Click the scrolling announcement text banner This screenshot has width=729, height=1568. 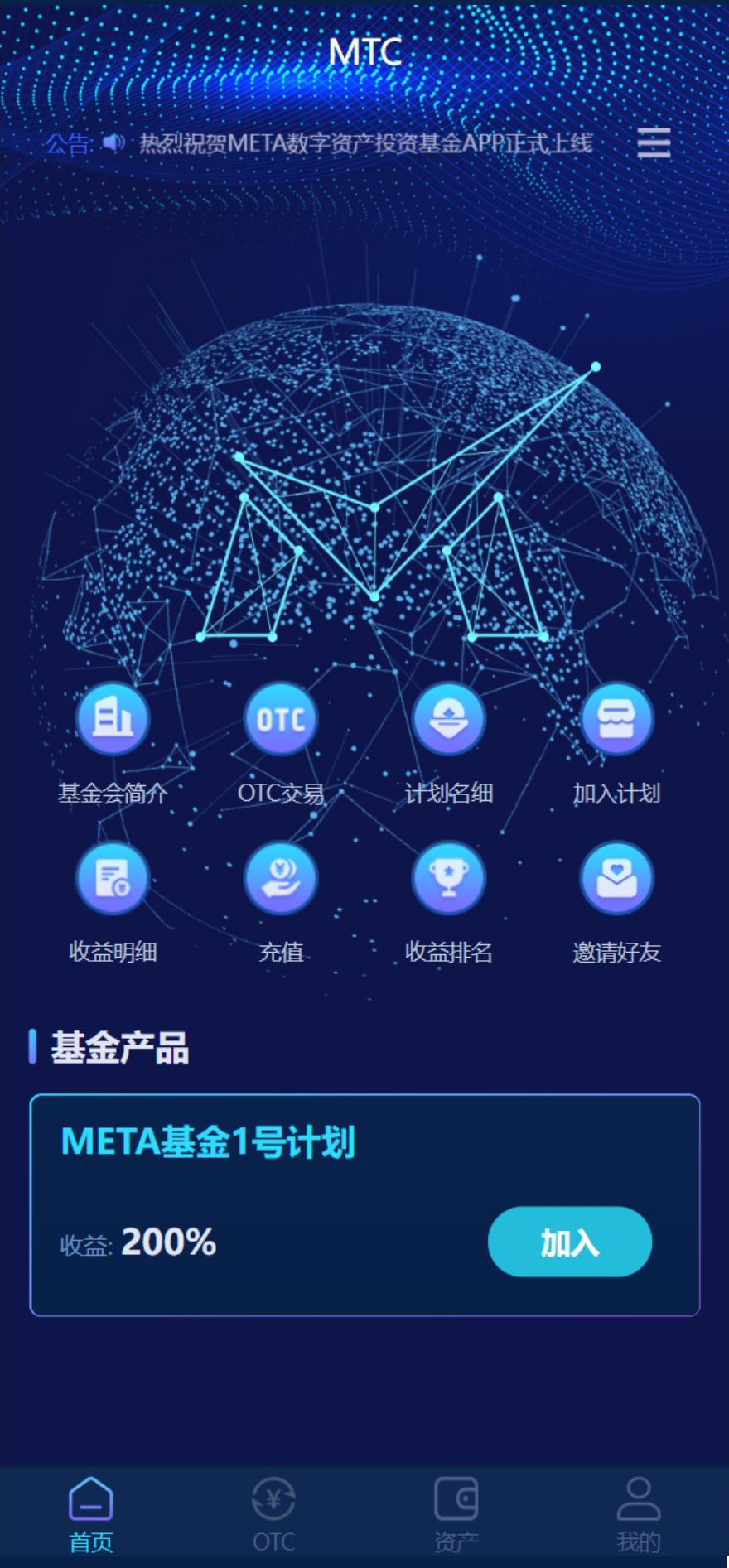(364, 142)
